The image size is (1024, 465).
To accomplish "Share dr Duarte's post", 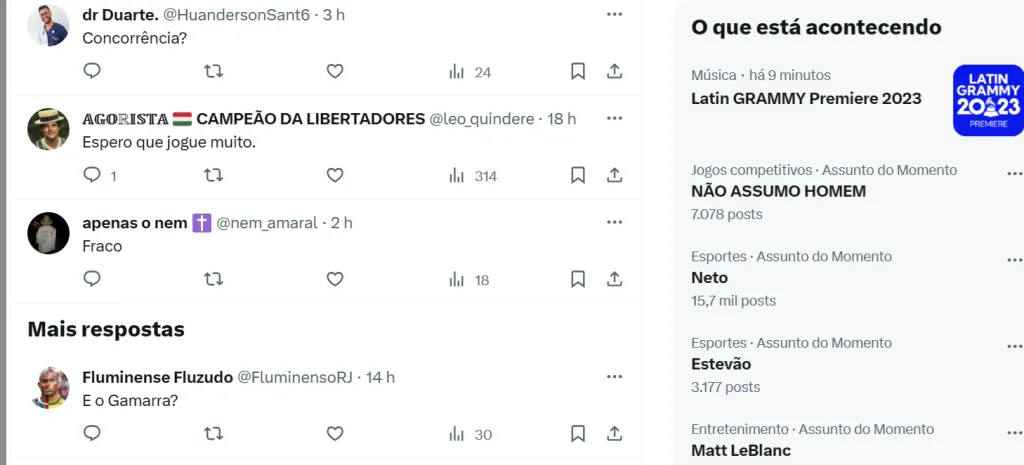I will coord(615,71).
